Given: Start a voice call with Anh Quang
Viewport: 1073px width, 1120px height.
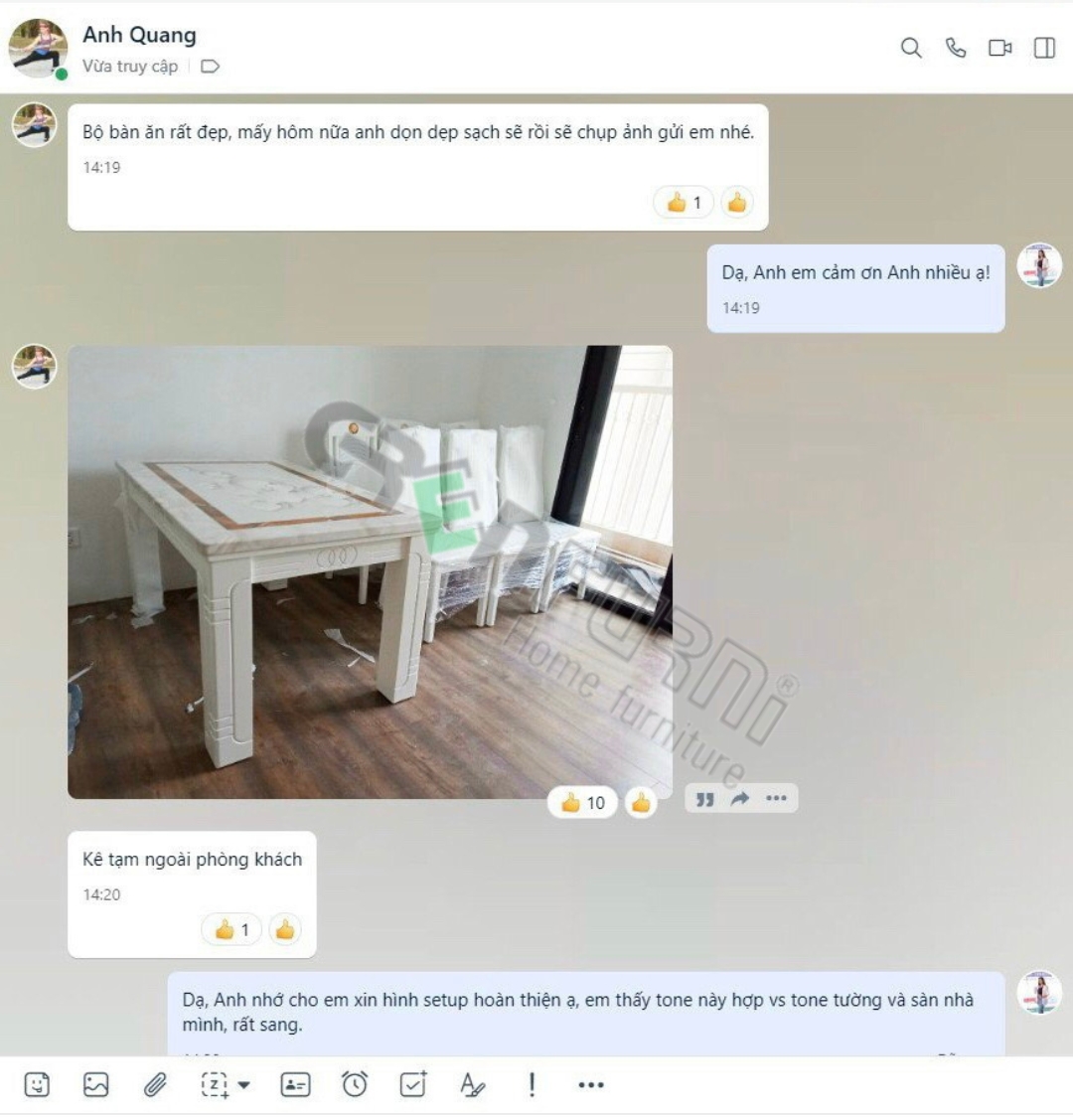Looking at the screenshot, I should [x=956, y=48].
